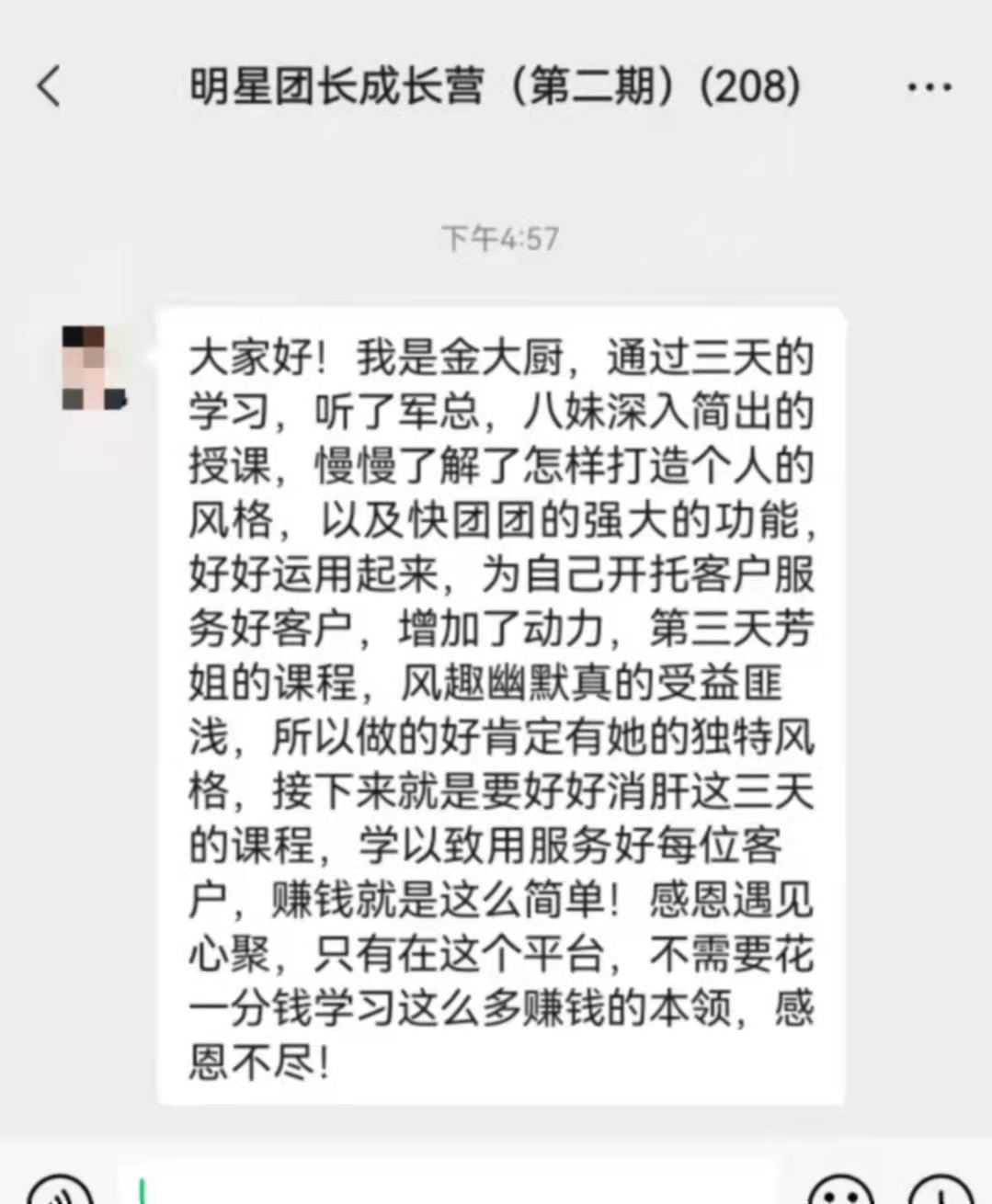Switch to voice message input
The width and height of the screenshot is (992, 1204).
[x=61, y=1190]
